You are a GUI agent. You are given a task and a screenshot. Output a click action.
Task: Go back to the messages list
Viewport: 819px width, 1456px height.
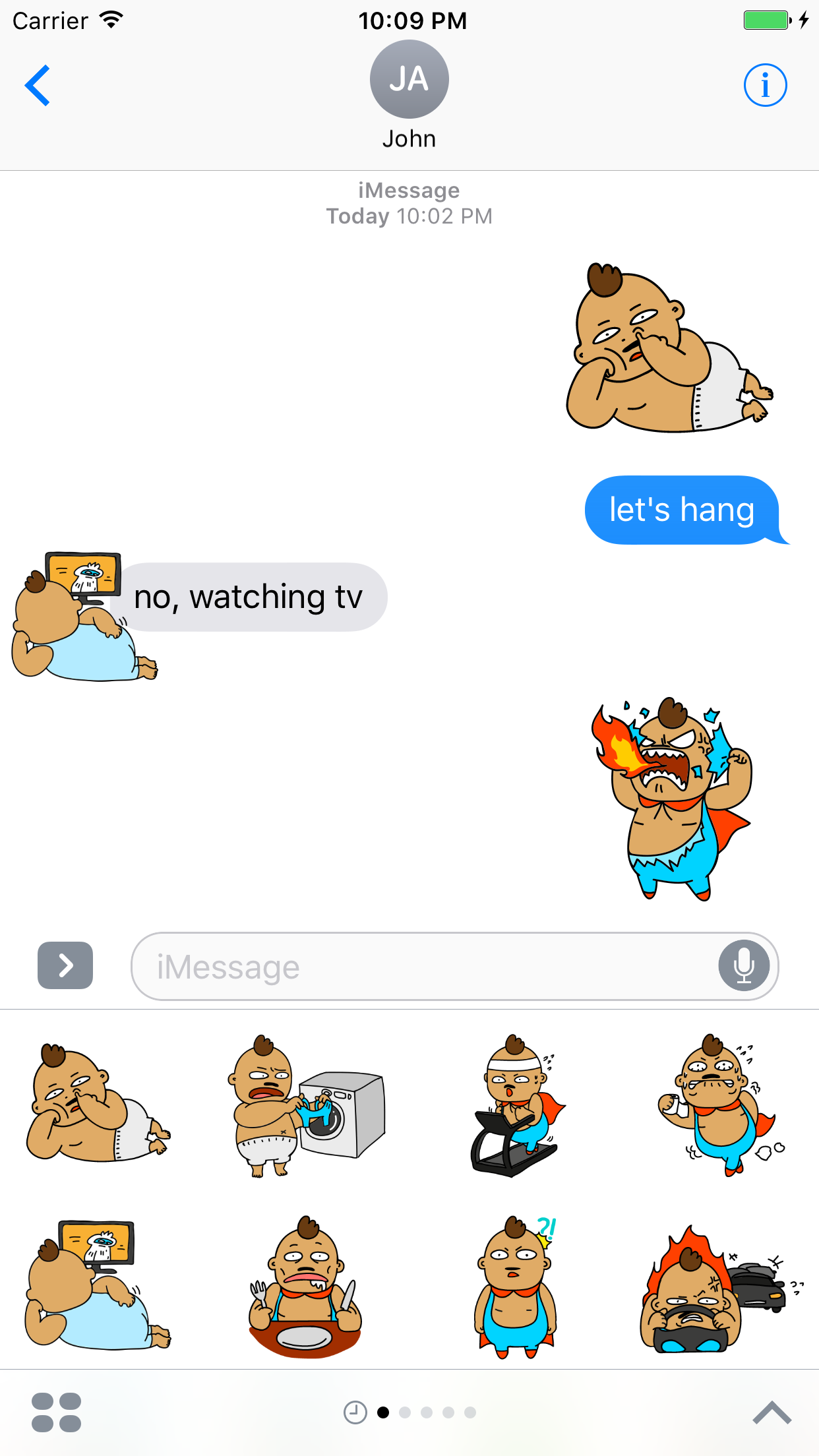[38, 85]
